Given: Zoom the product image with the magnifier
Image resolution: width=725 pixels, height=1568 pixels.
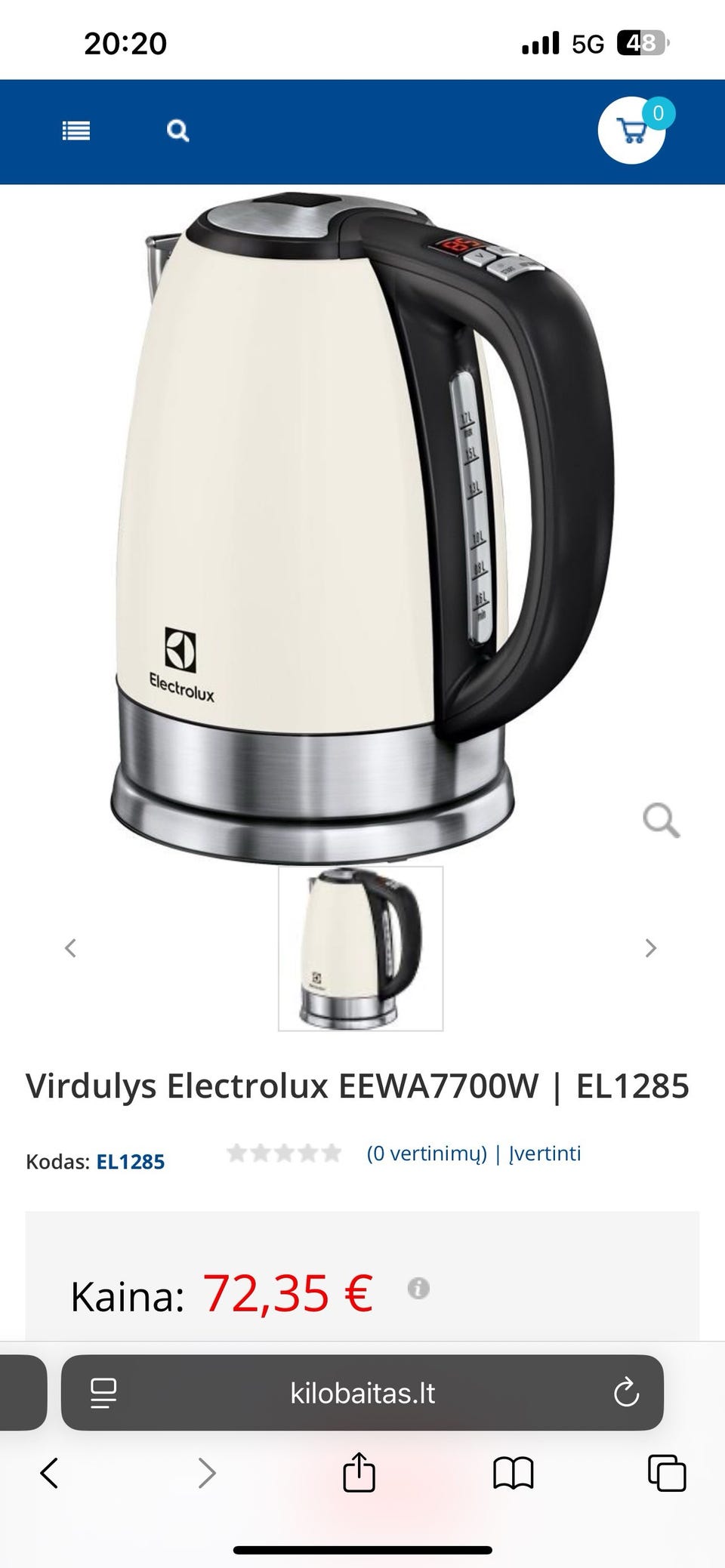Looking at the screenshot, I should (661, 820).
